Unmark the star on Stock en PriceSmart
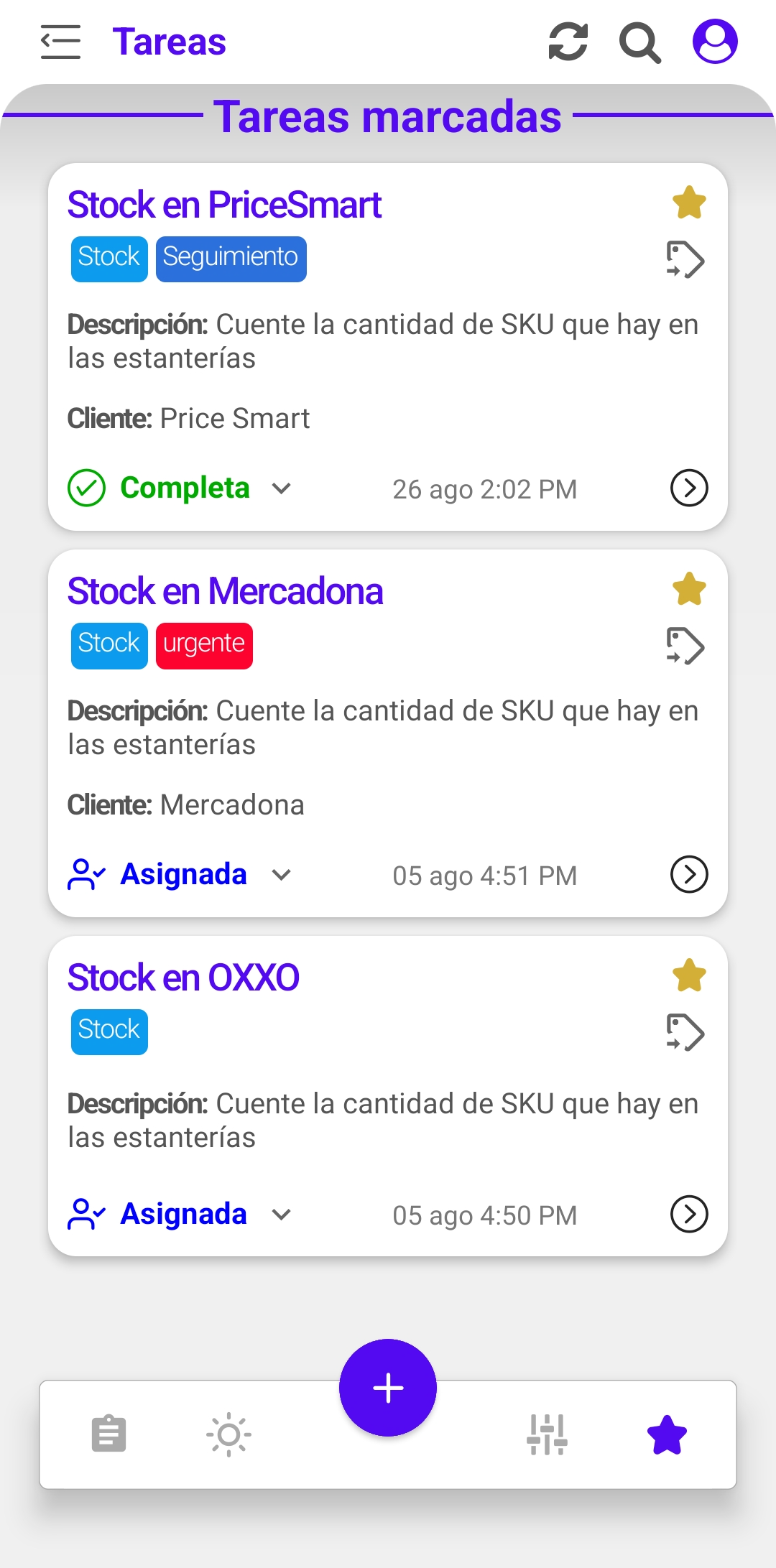The image size is (776, 1568). point(689,203)
